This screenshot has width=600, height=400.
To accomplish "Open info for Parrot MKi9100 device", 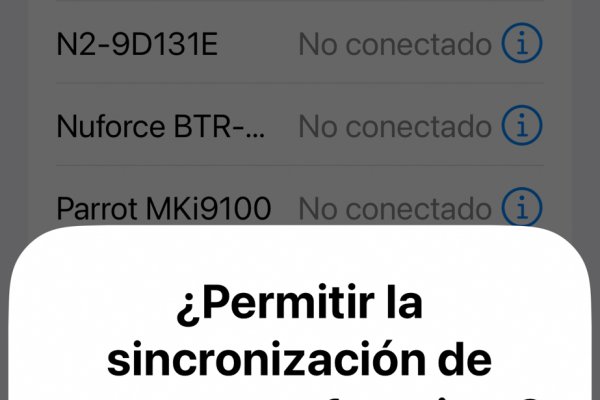I will pos(521,208).
